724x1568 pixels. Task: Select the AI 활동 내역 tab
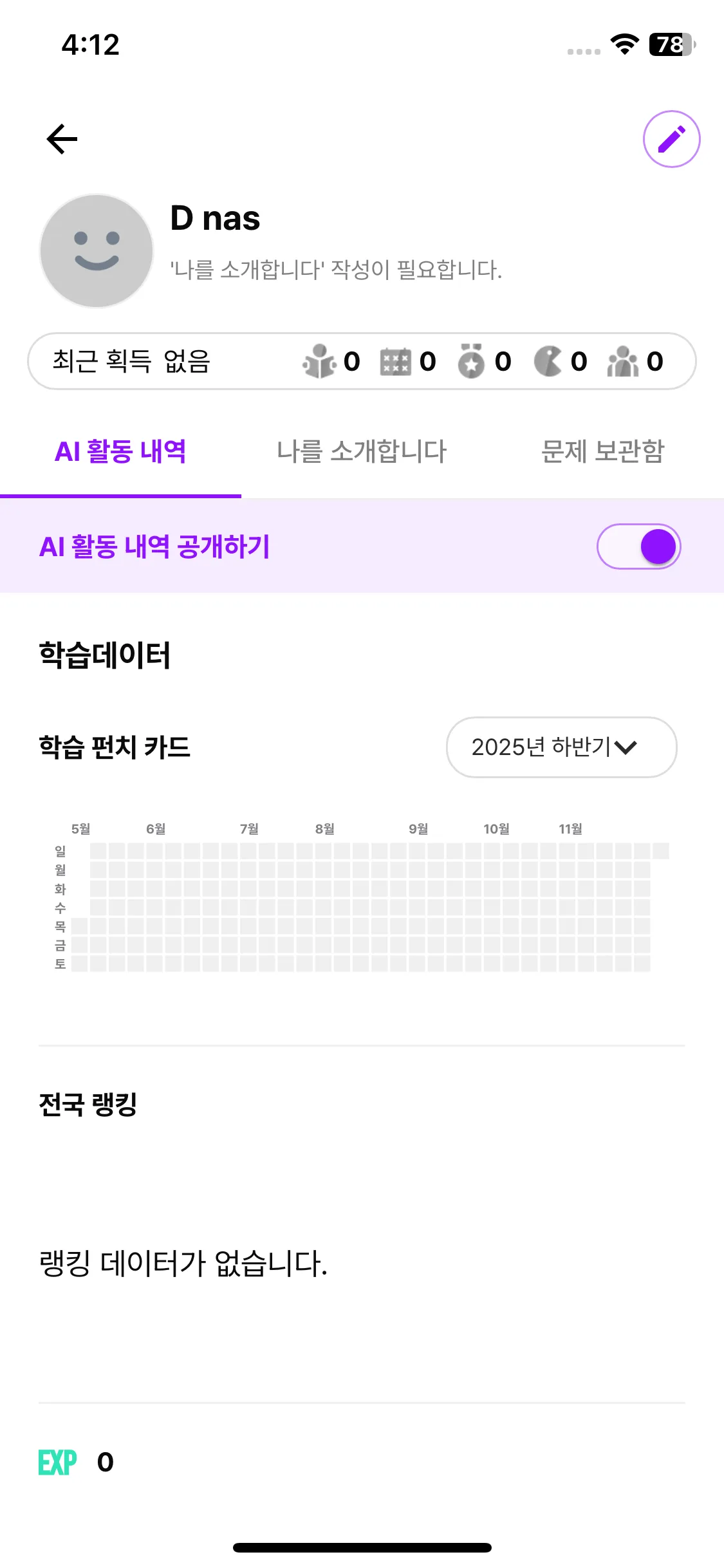tap(121, 451)
